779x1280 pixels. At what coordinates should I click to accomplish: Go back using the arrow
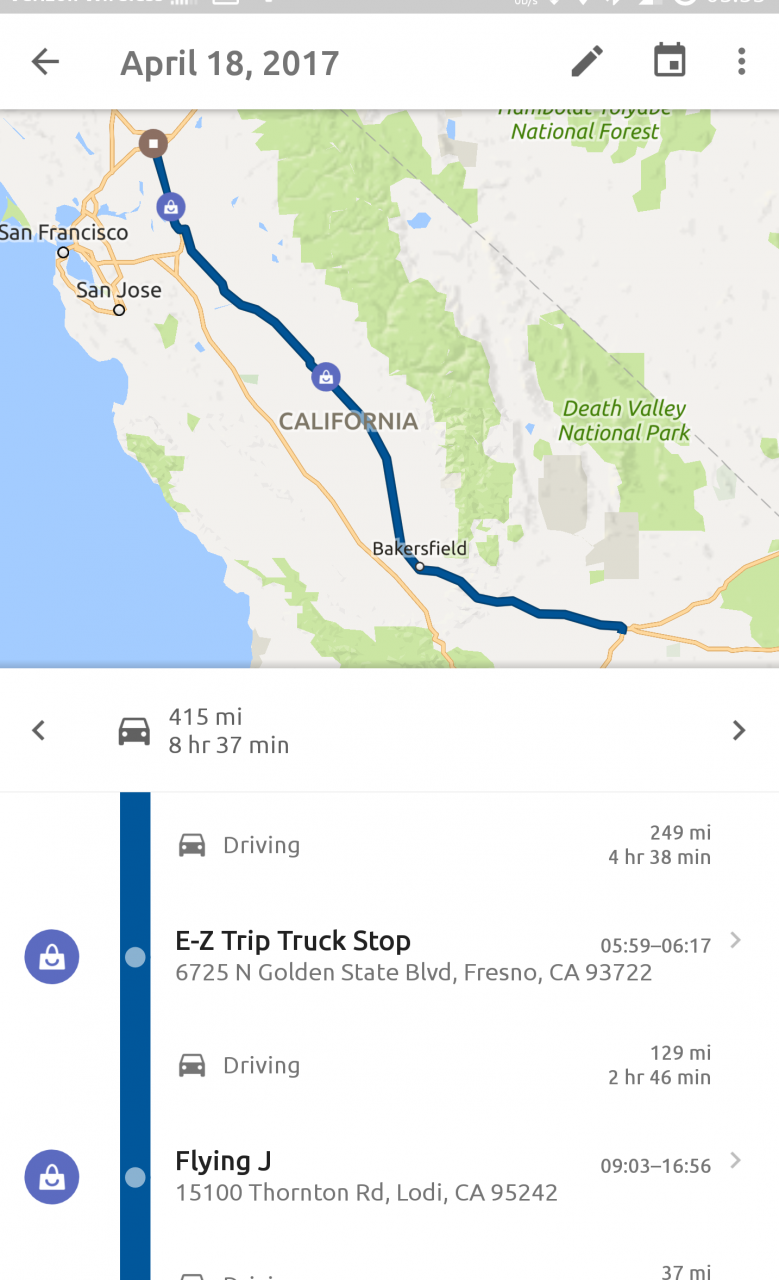[x=45, y=62]
